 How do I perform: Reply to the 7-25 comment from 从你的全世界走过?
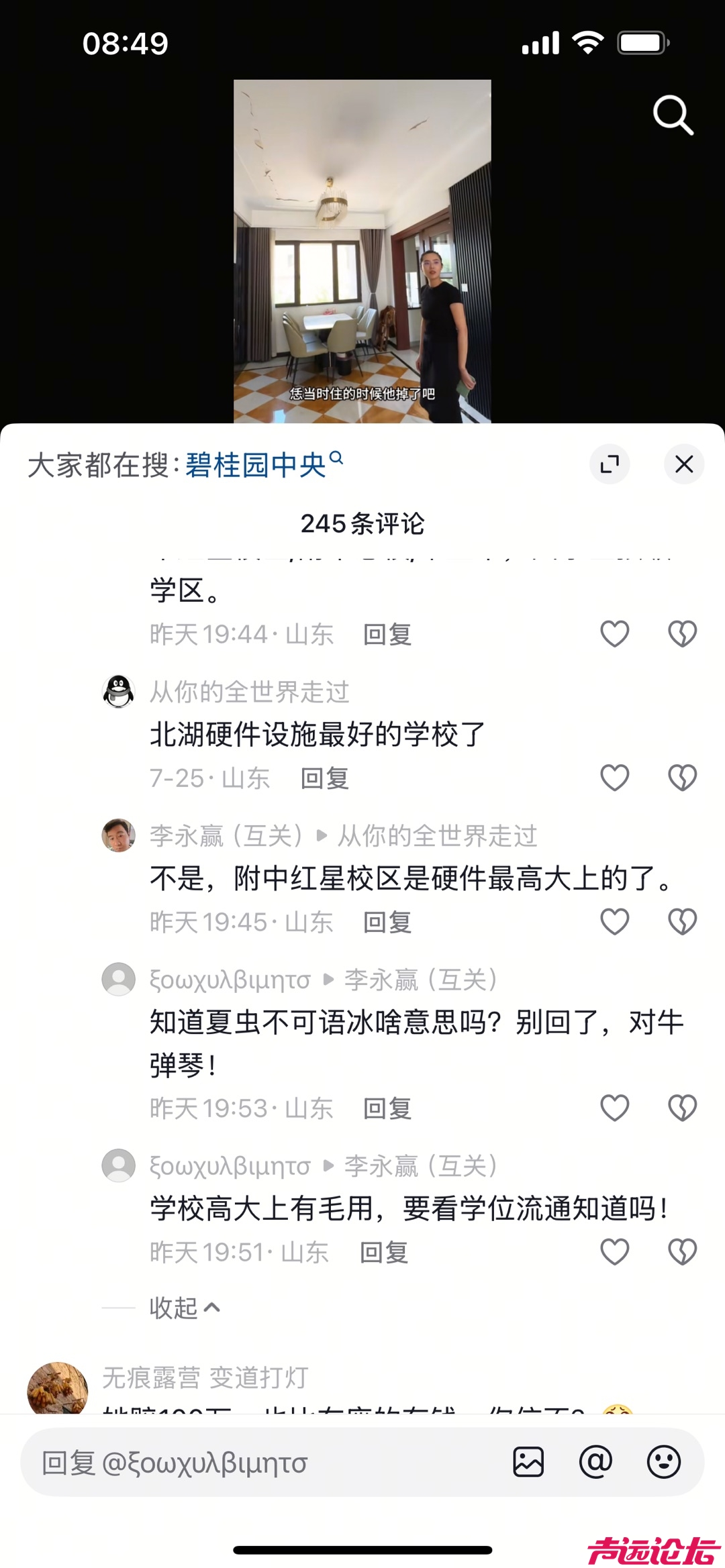(324, 778)
